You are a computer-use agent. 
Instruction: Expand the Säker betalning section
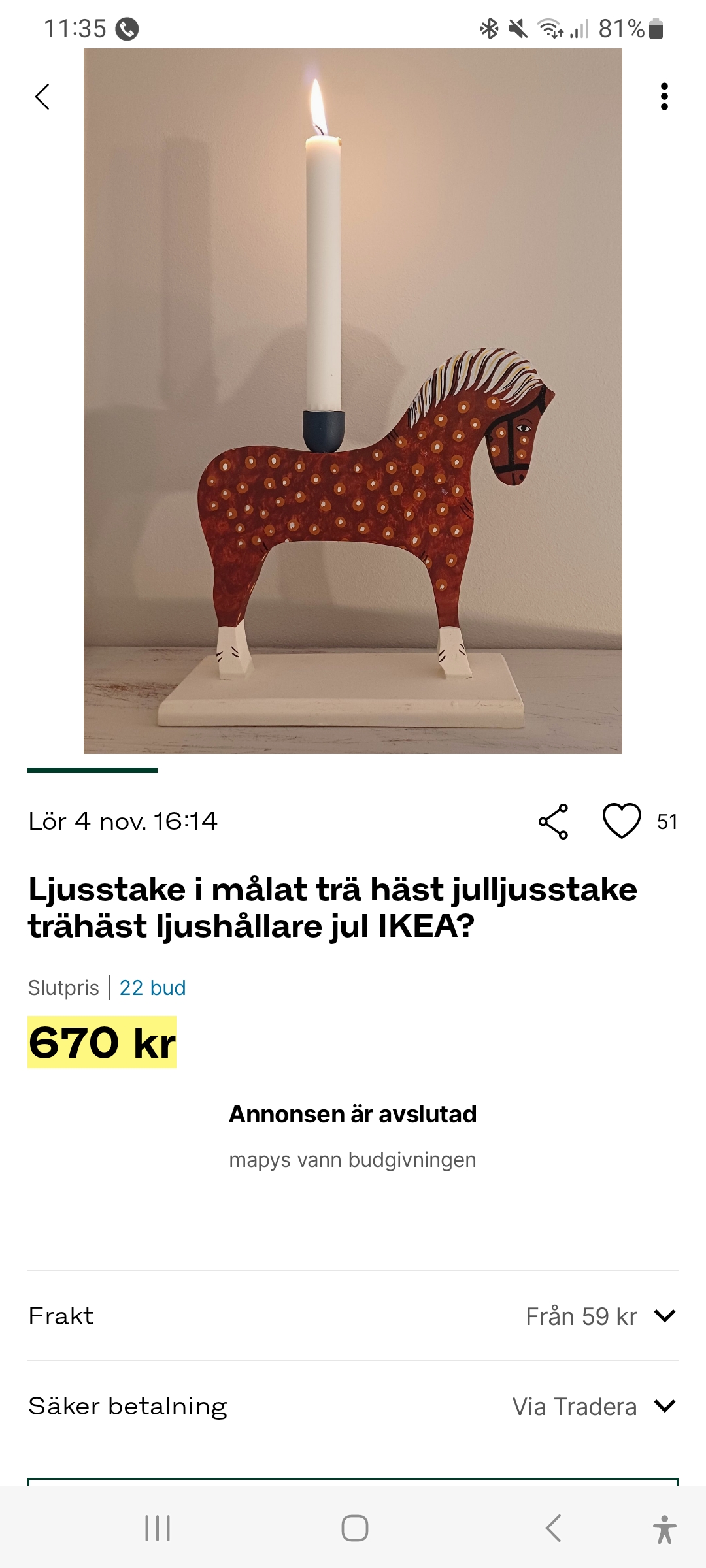(664, 1406)
